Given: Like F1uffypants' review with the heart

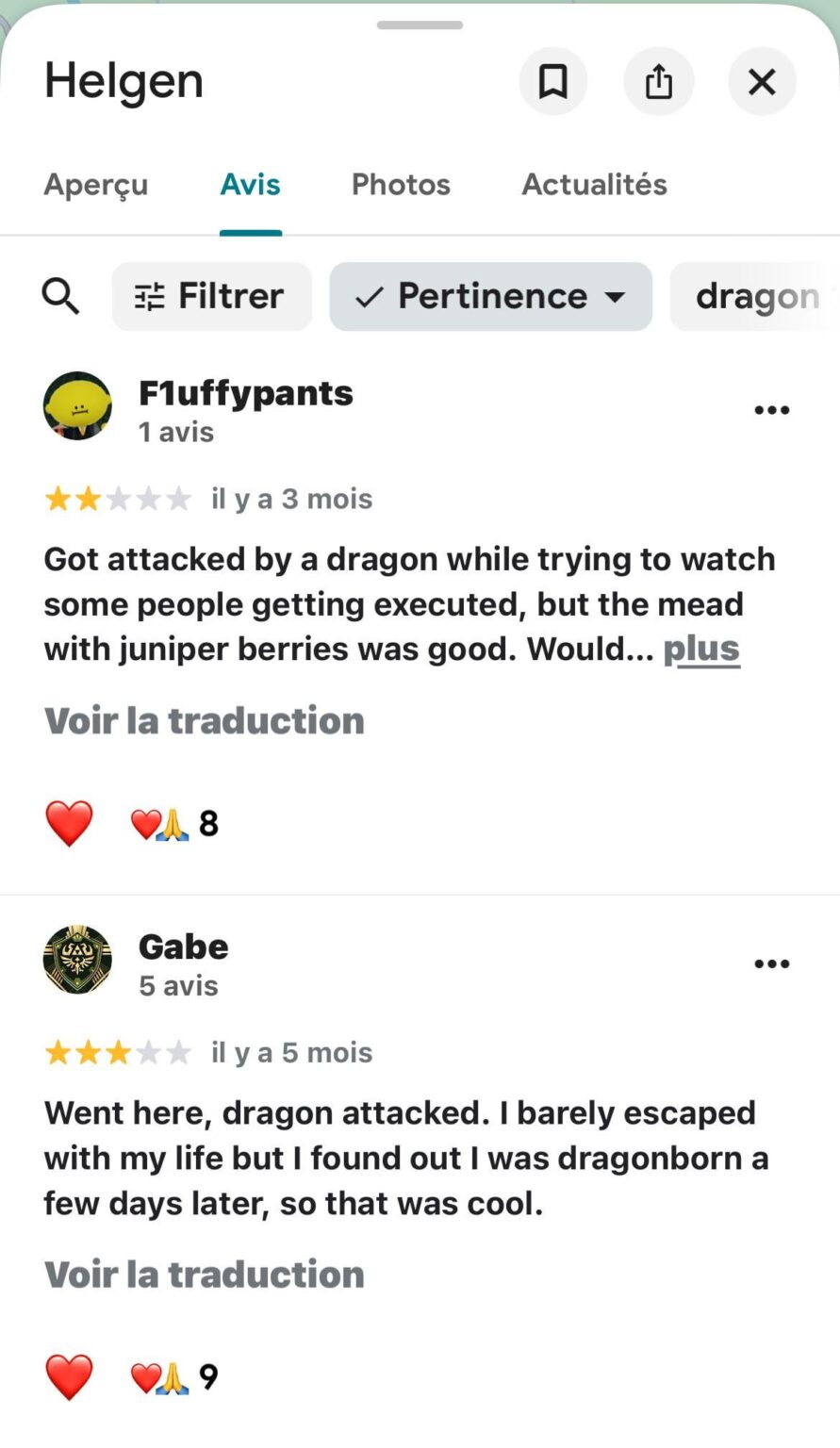Looking at the screenshot, I should 70,823.
